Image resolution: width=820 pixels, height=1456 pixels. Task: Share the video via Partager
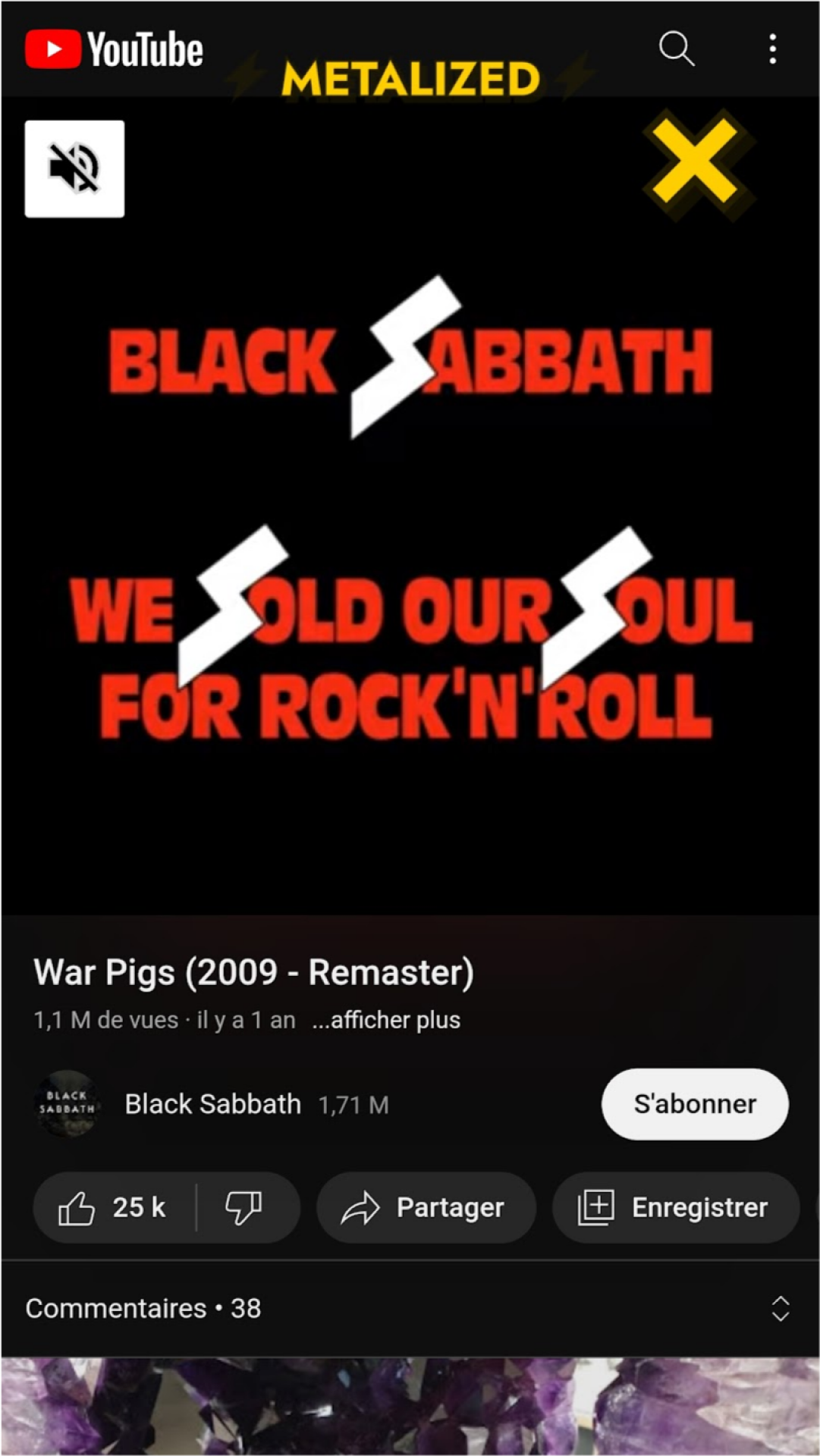(x=426, y=1207)
